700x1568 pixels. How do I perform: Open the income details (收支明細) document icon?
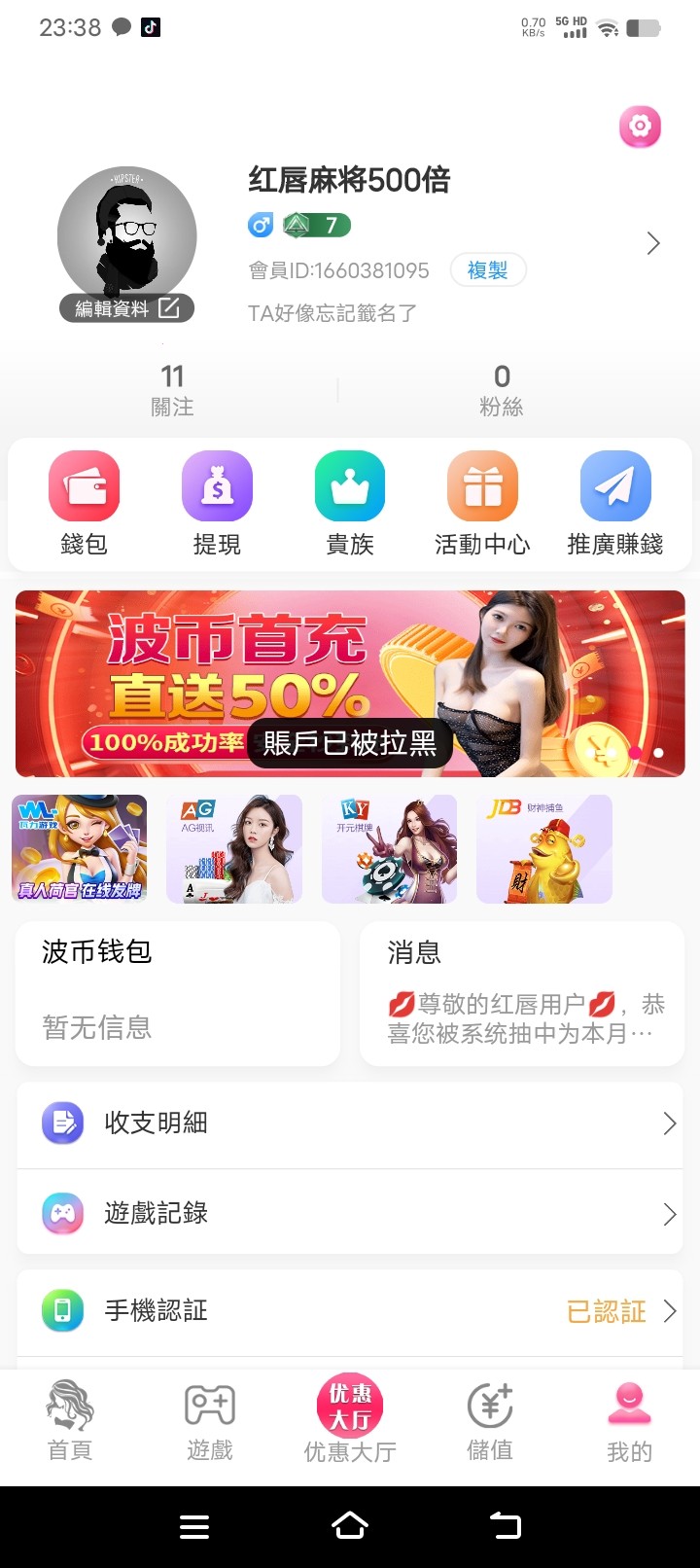pos(62,1124)
